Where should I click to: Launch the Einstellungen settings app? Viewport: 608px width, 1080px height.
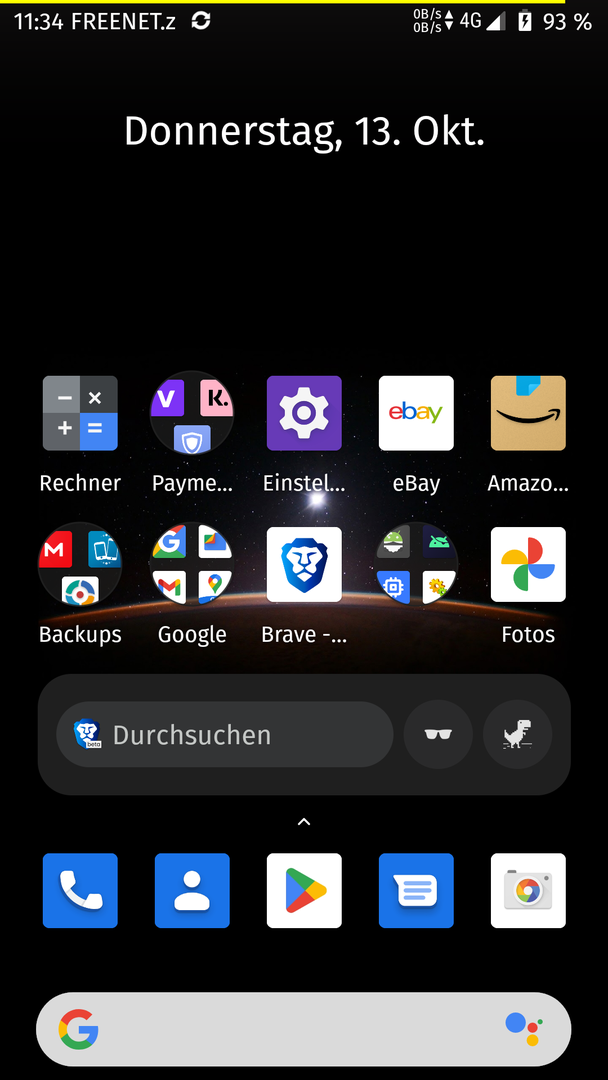pos(304,413)
